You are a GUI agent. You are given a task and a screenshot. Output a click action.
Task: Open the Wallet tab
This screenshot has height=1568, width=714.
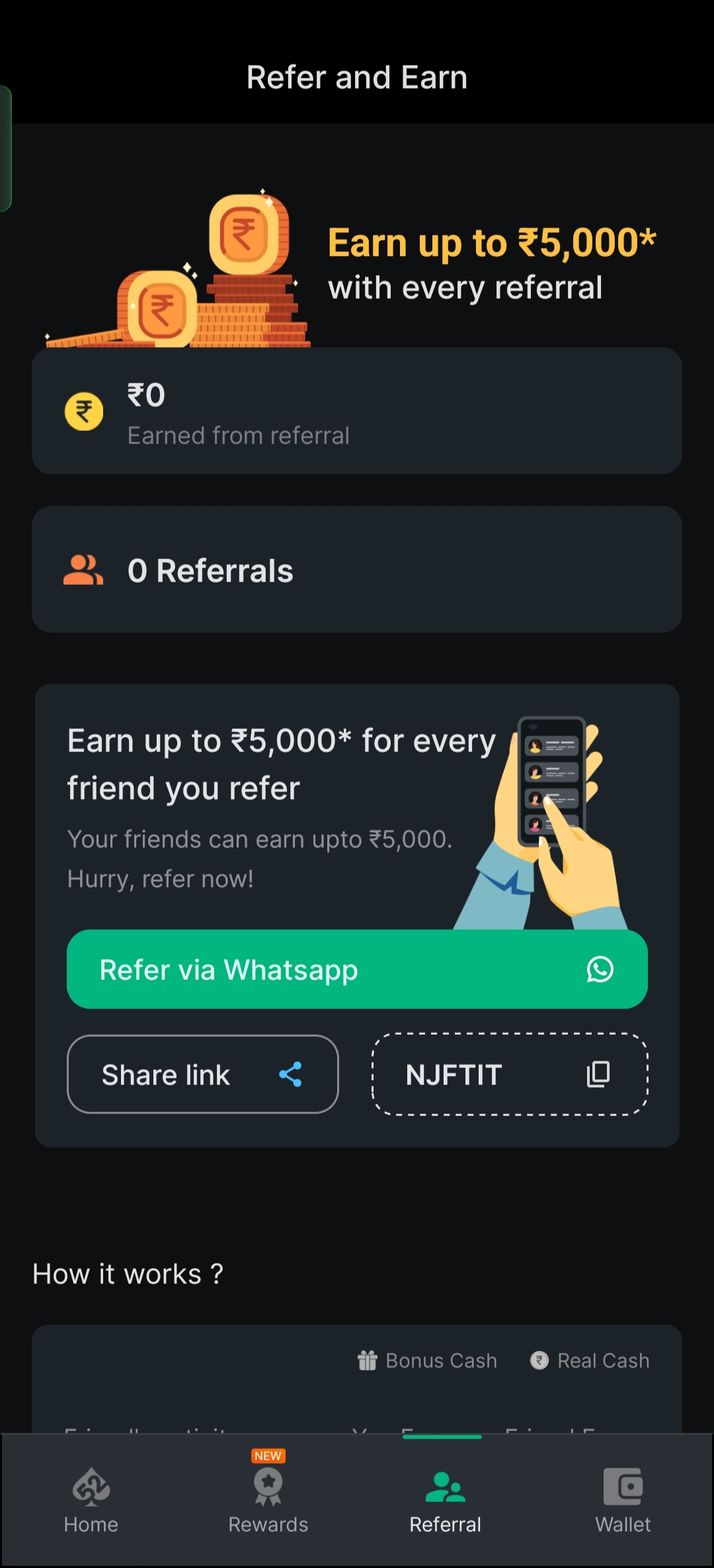pyautogui.click(x=623, y=1501)
